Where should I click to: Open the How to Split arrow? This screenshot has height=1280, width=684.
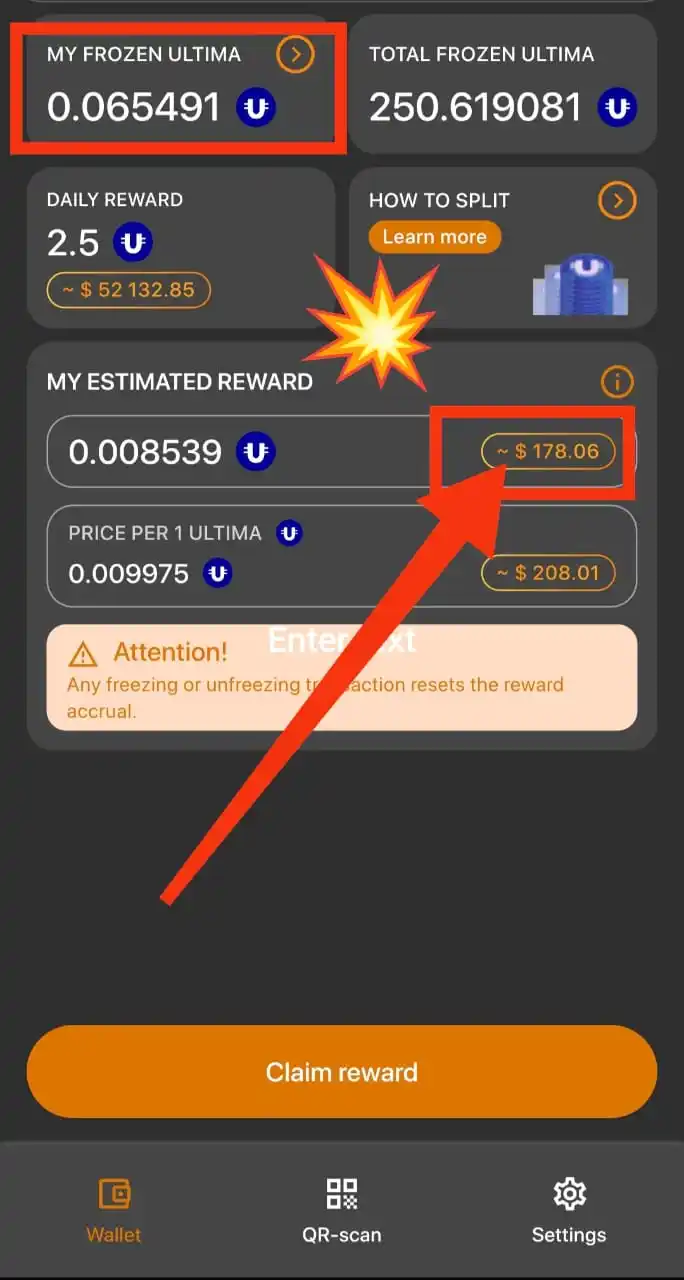click(617, 201)
